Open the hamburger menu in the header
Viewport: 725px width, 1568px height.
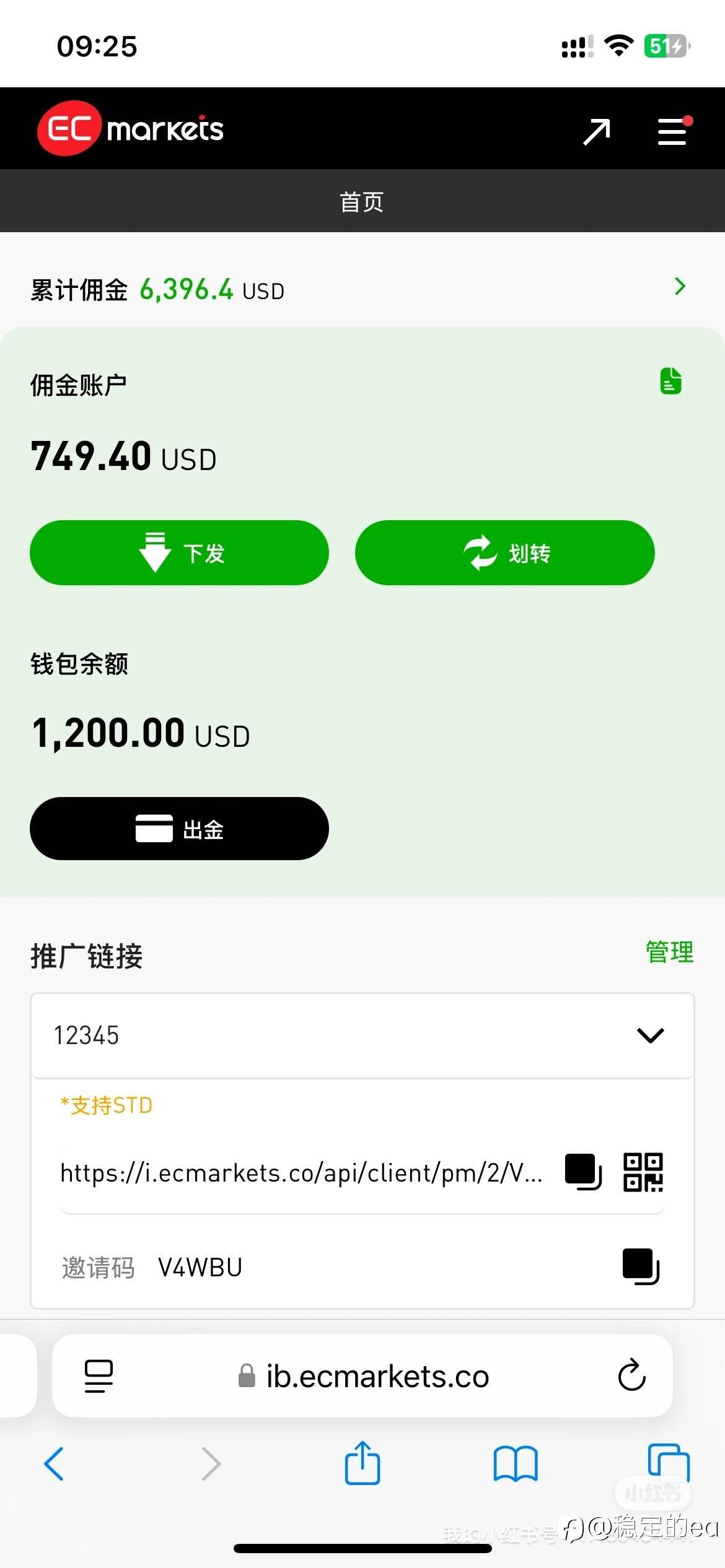(673, 131)
